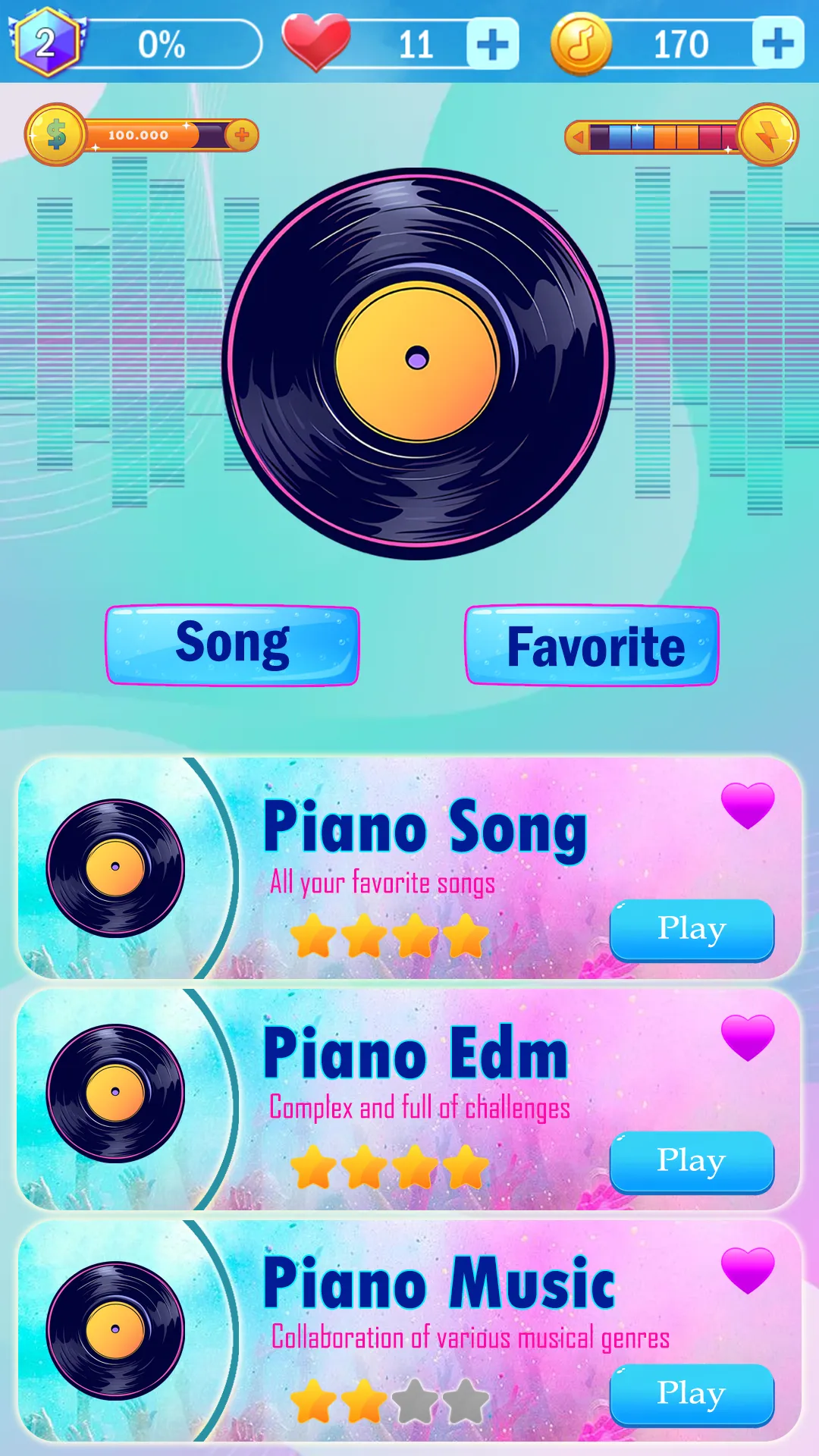This screenshot has width=819, height=1456.
Task: Play the Piano Music track
Action: click(692, 1394)
